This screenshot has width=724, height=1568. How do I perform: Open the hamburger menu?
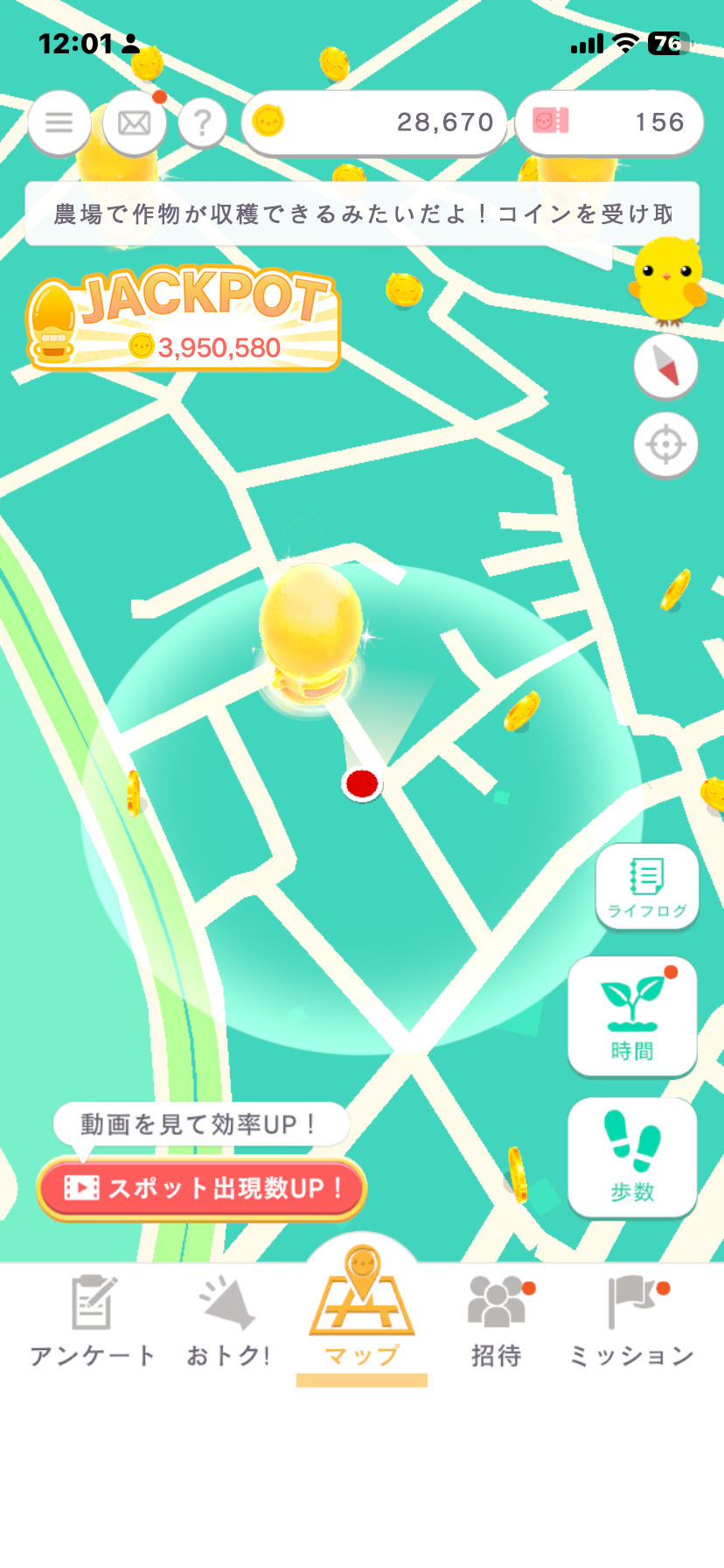pyautogui.click(x=59, y=122)
